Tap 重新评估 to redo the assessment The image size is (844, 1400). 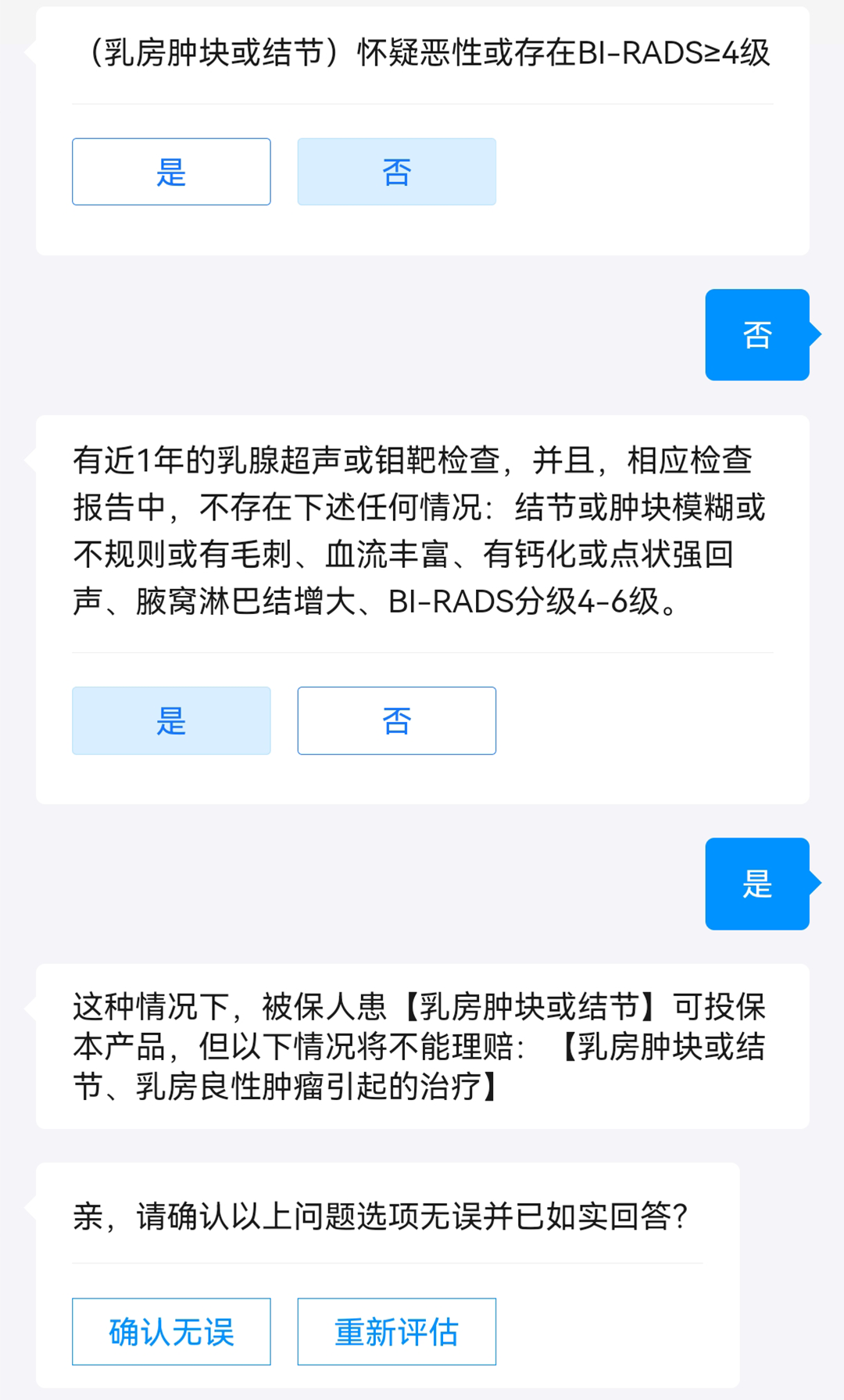[x=396, y=1332]
